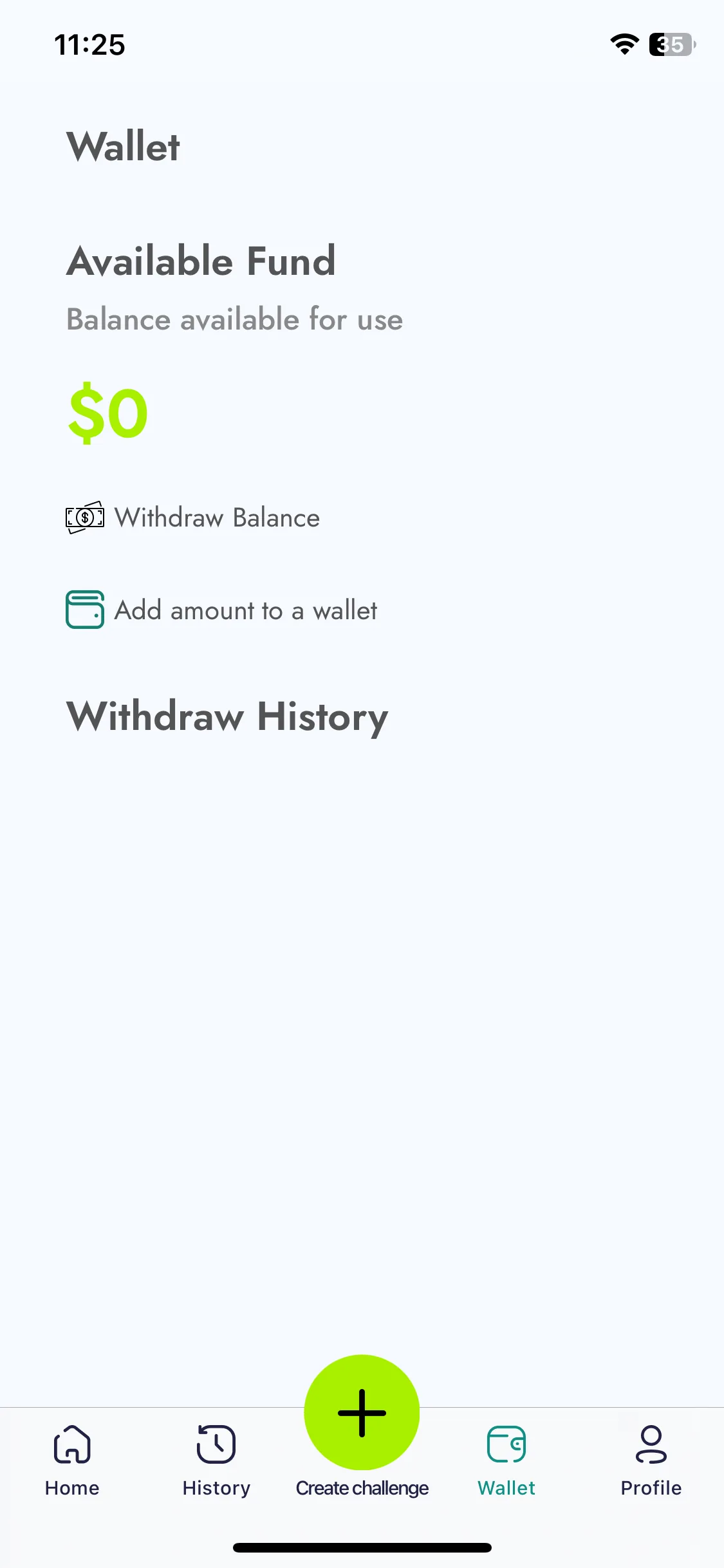This screenshot has height=1568, width=724.
Task: Select the Wallet tab
Action: [x=506, y=1460]
